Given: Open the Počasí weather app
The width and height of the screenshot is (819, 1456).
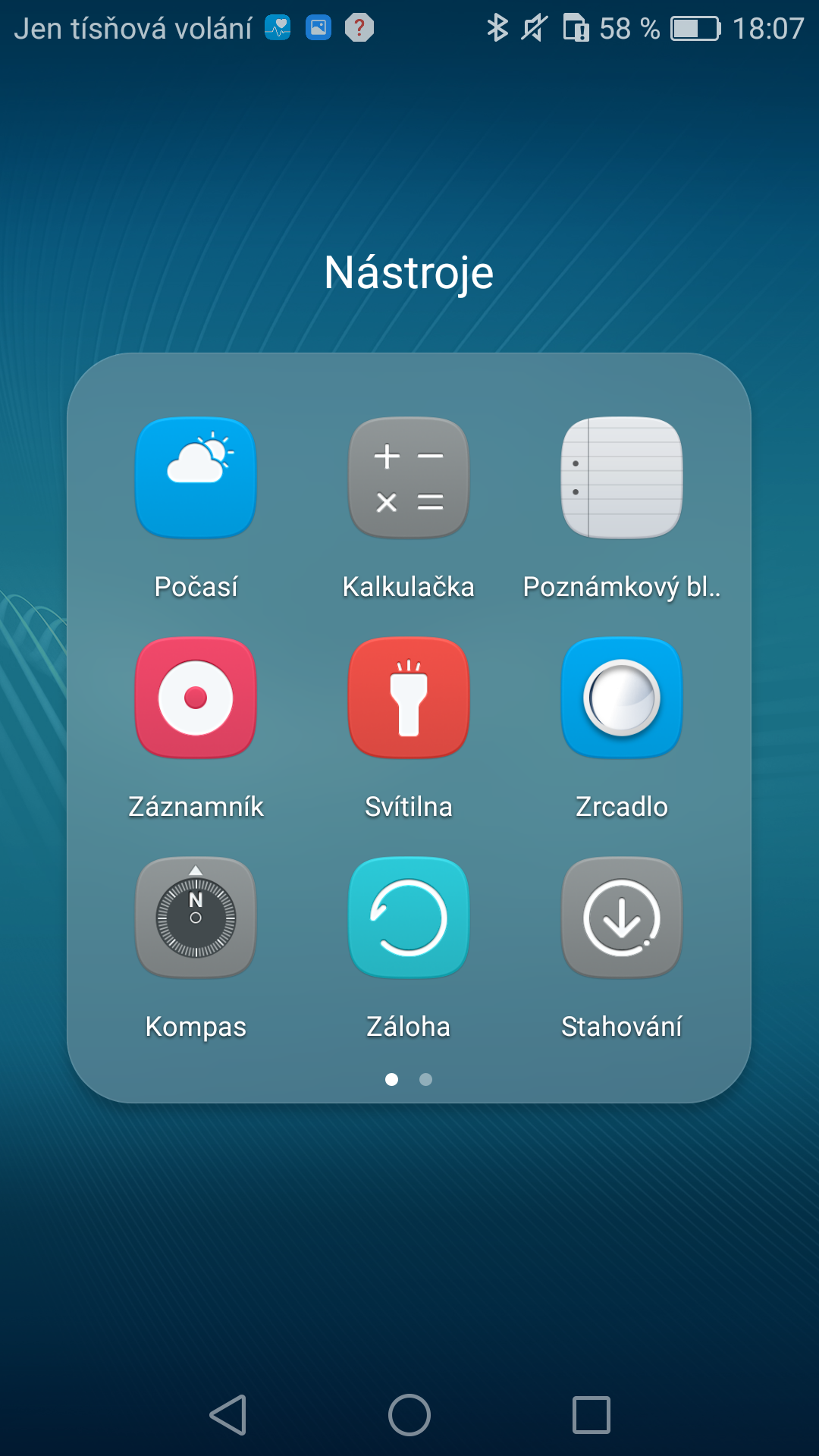Looking at the screenshot, I should coord(196,478).
